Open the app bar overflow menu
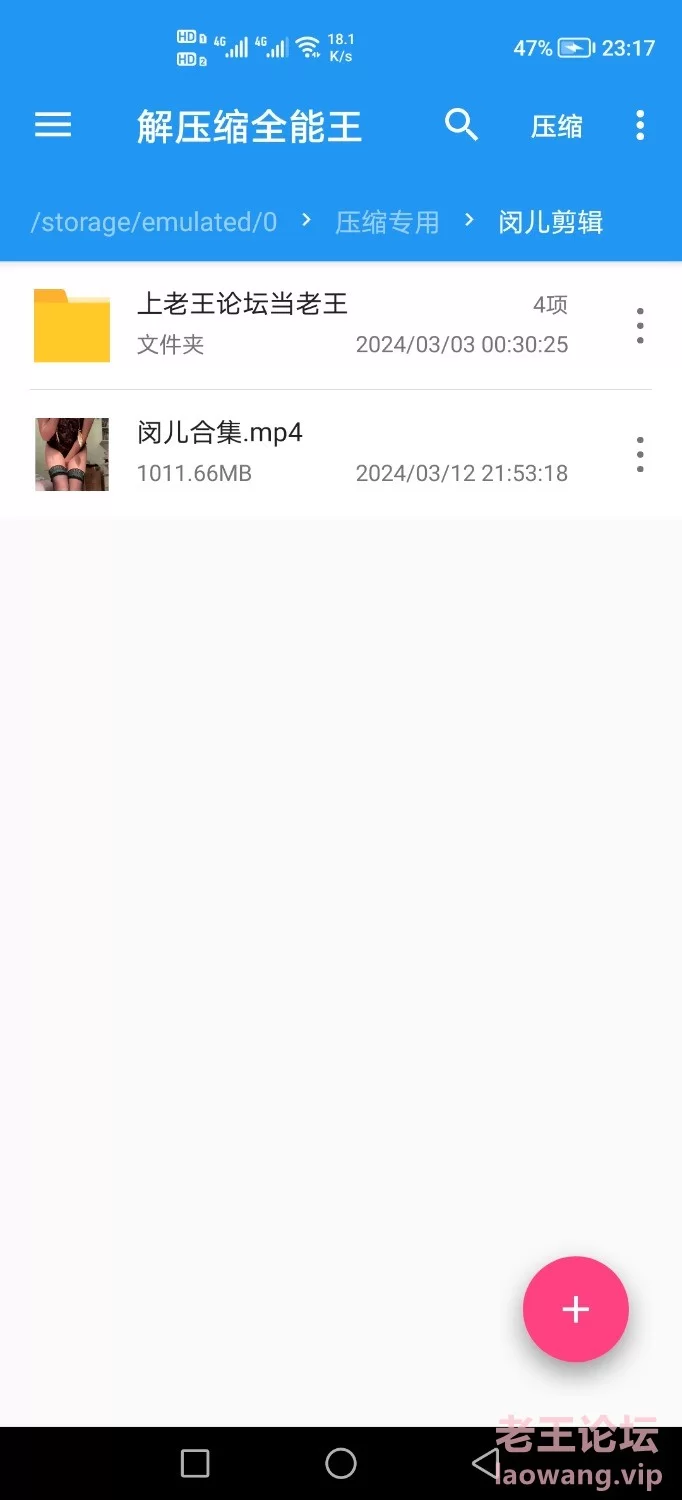682x1500 pixels. click(640, 125)
